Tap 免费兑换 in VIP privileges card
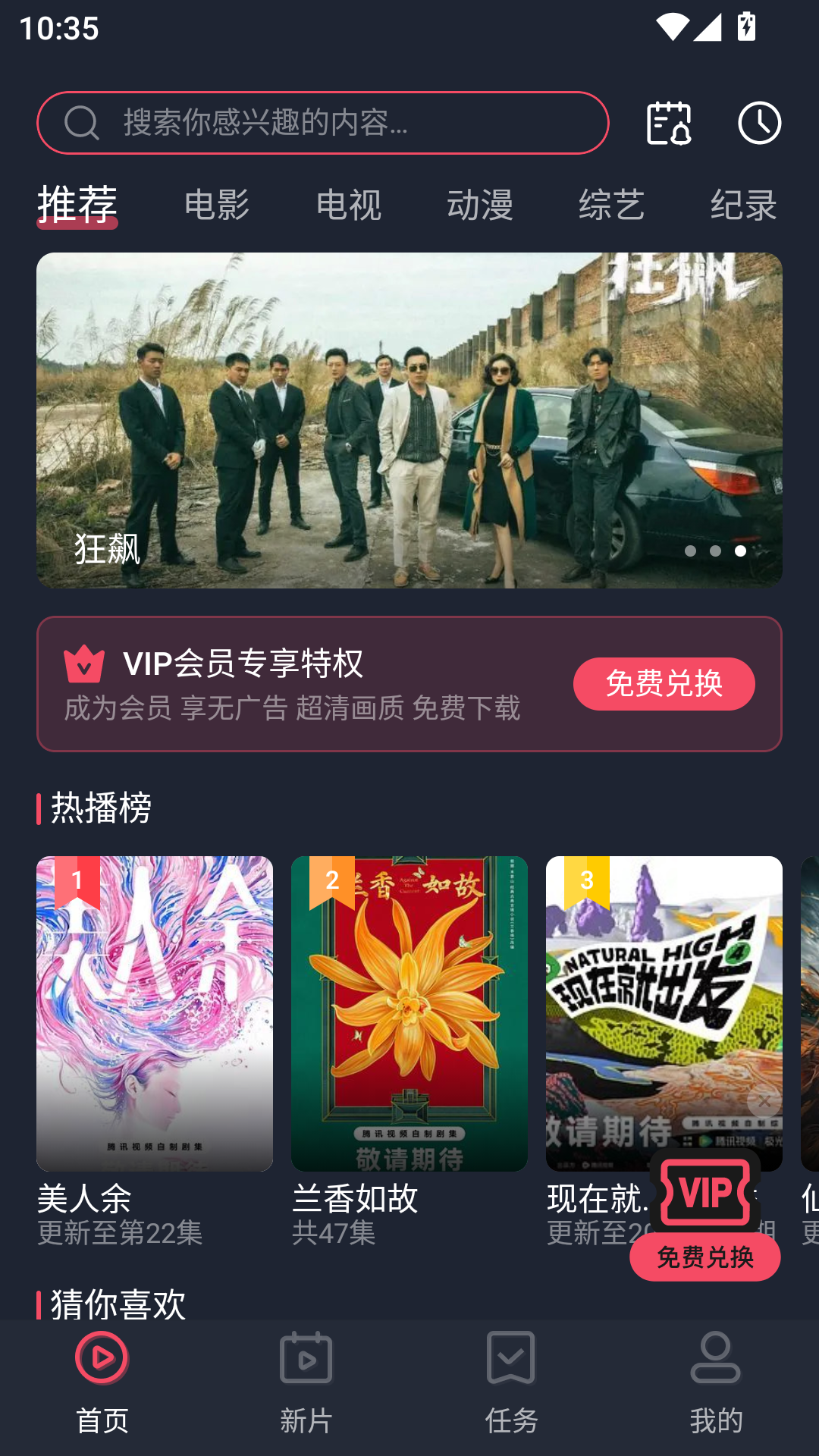This screenshot has height=1456, width=819. [x=664, y=684]
